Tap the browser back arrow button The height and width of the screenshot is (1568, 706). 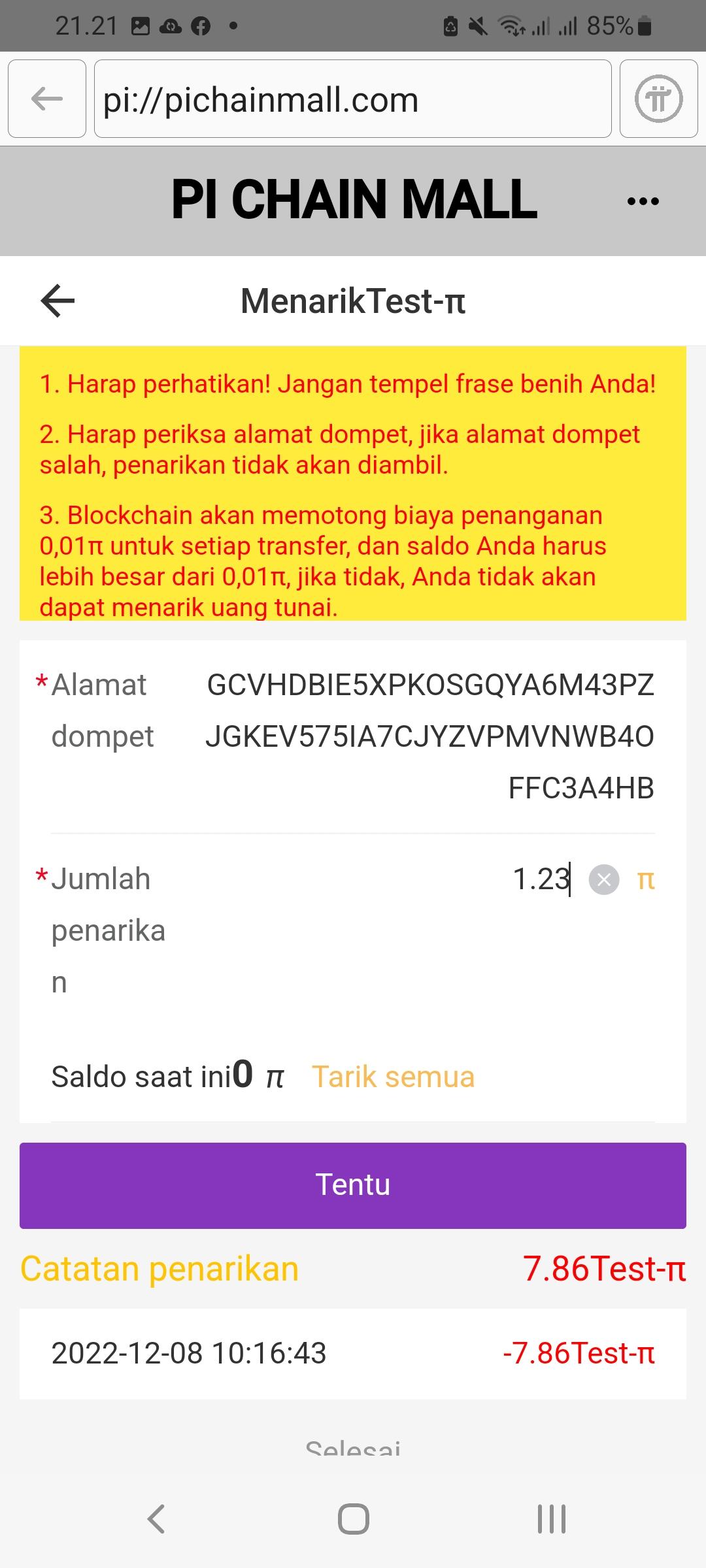47,99
